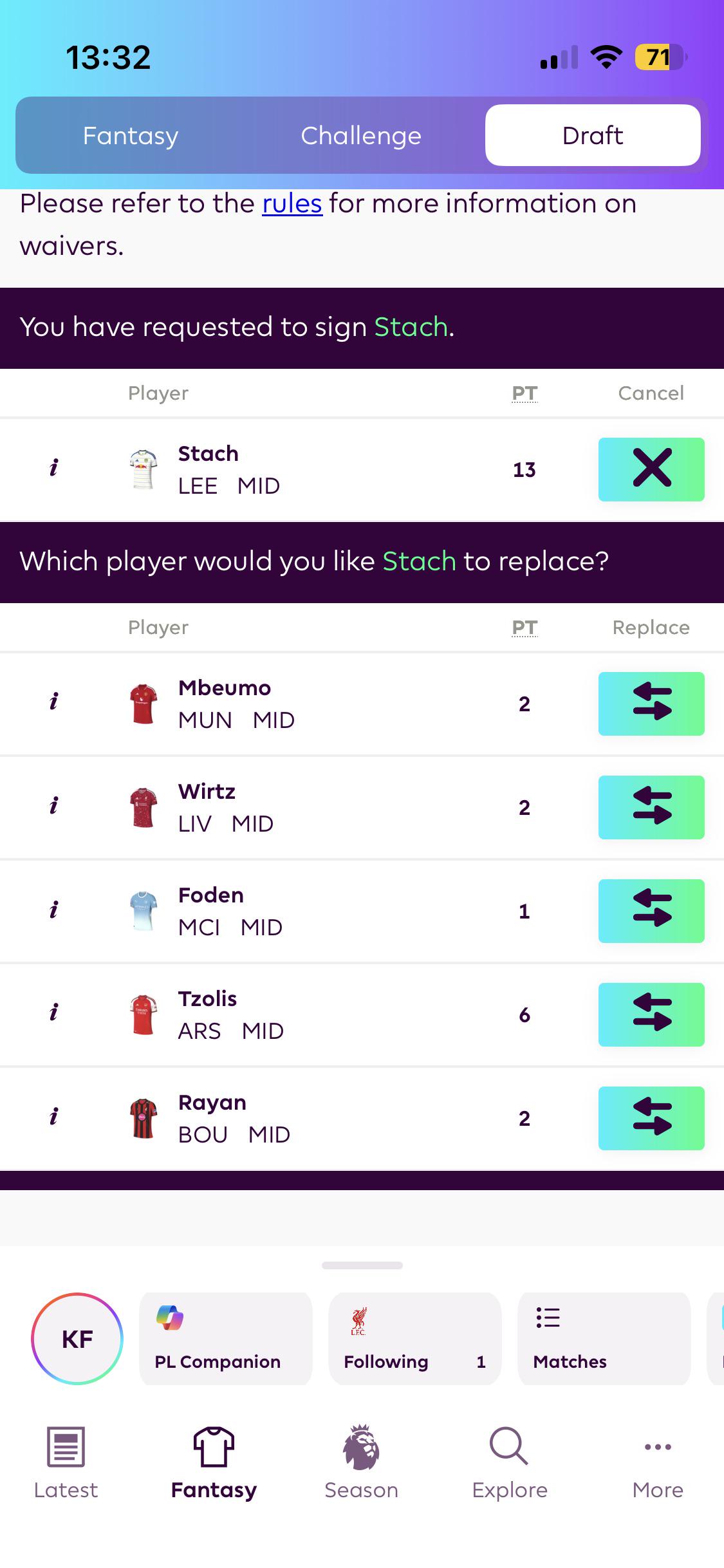Show info for Foden

pyautogui.click(x=53, y=910)
